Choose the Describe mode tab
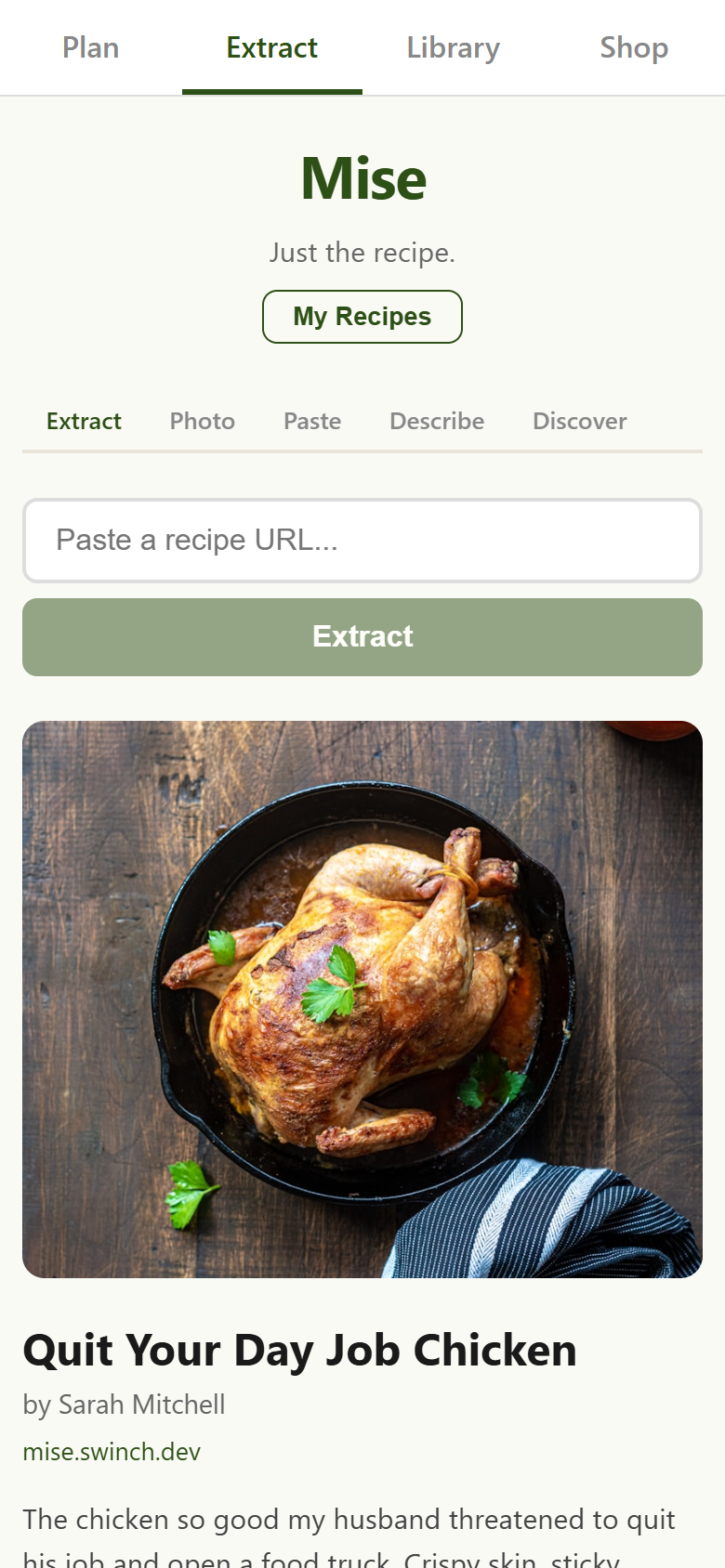This screenshot has height=1568, width=725. click(x=437, y=421)
